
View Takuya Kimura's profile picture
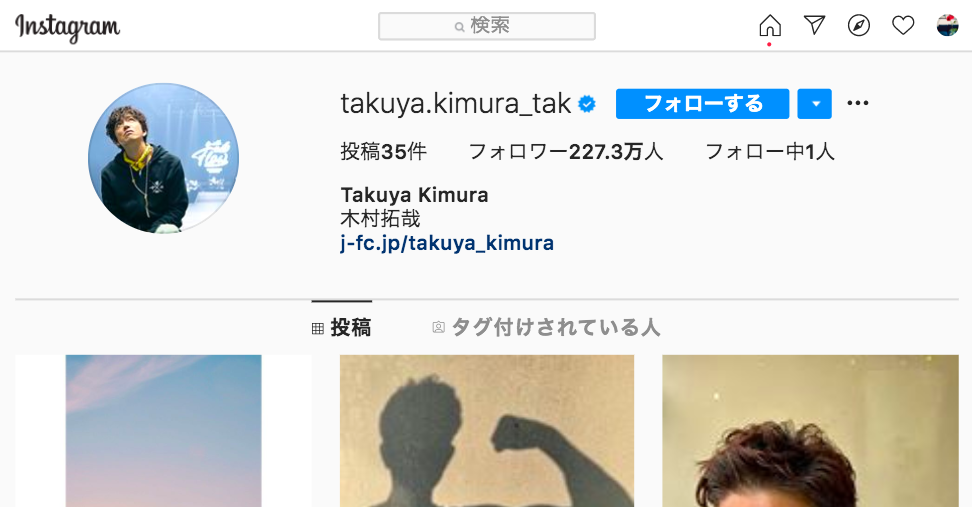pyautogui.click(x=163, y=158)
